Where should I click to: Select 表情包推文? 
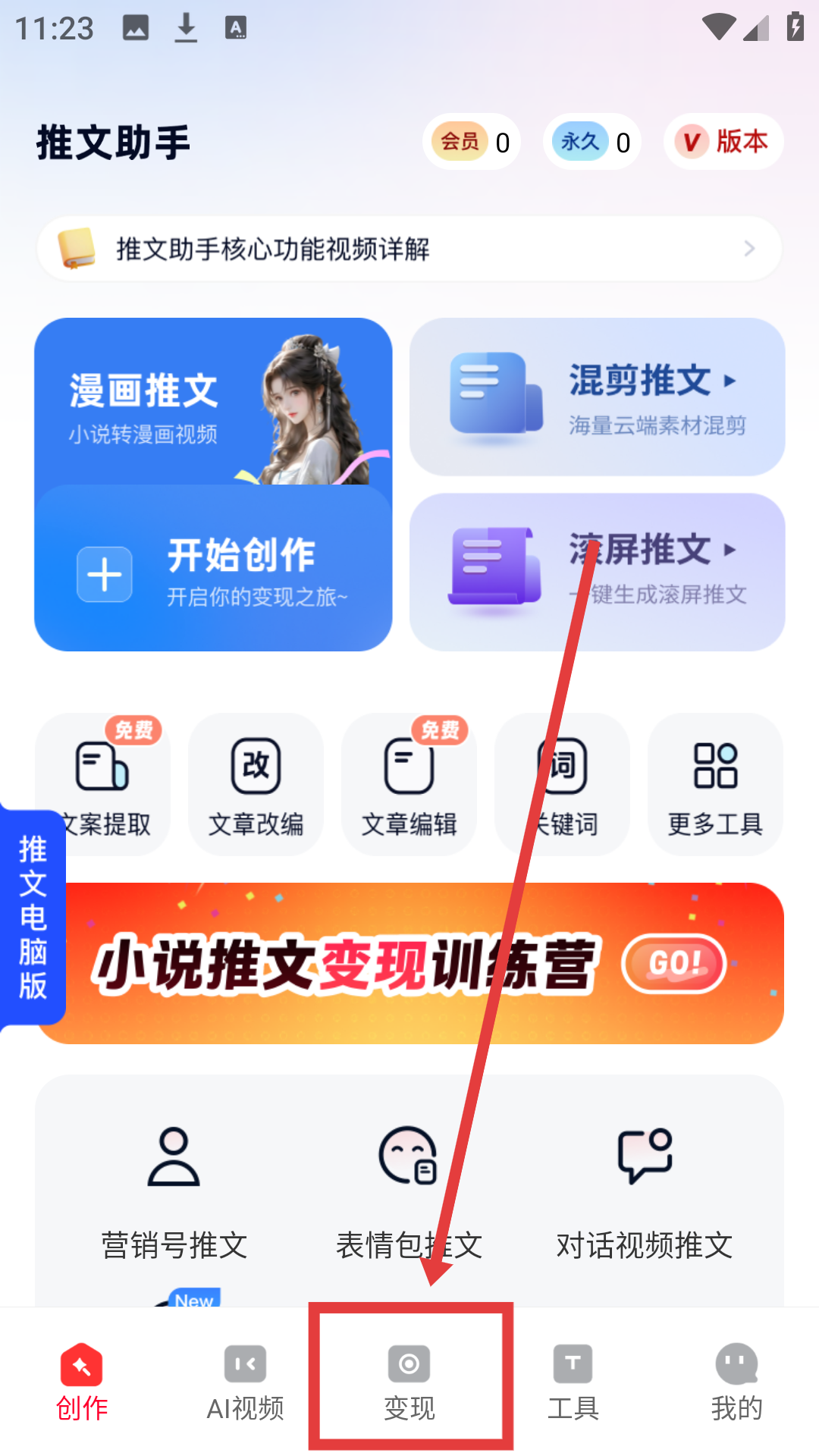pos(409,1191)
